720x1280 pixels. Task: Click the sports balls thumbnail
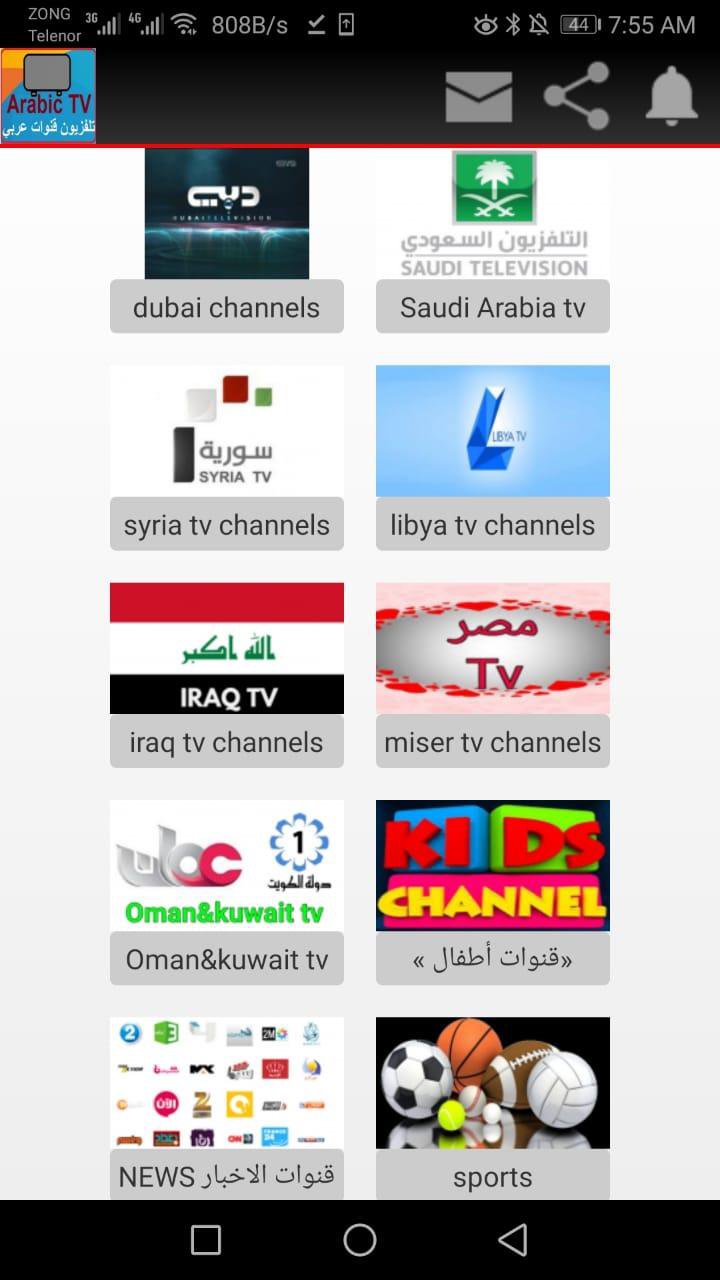pyautogui.click(x=492, y=1082)
